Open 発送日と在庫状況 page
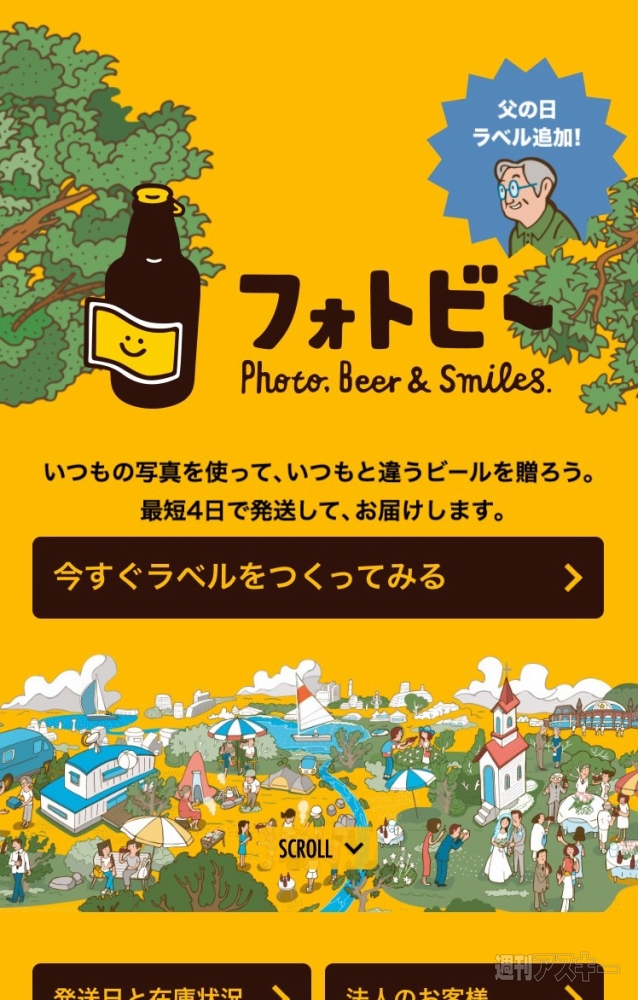This screenshot has height=1000, width=638. click(x=171, y=984)
